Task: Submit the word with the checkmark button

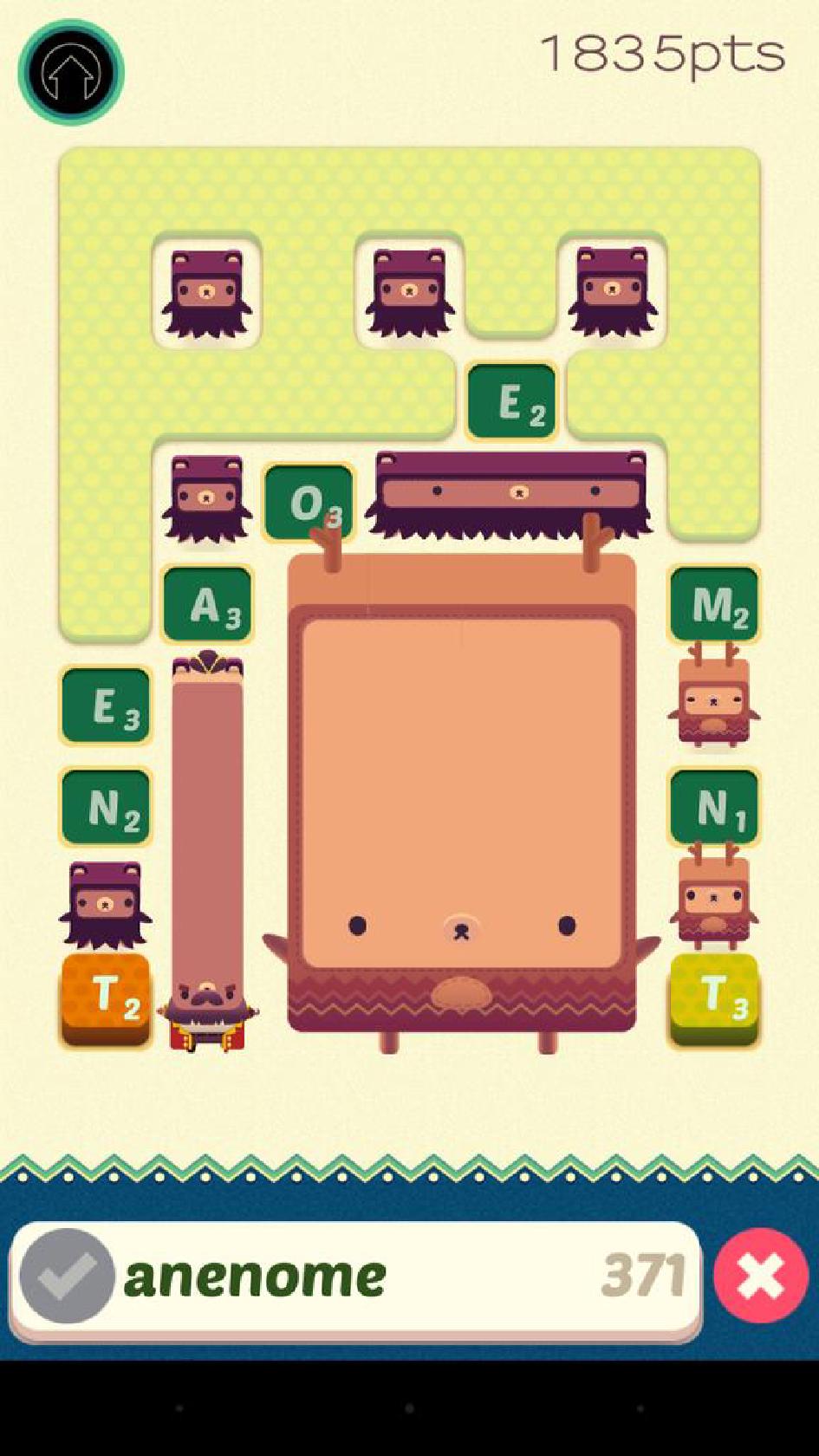Action: coord(67,1276)
